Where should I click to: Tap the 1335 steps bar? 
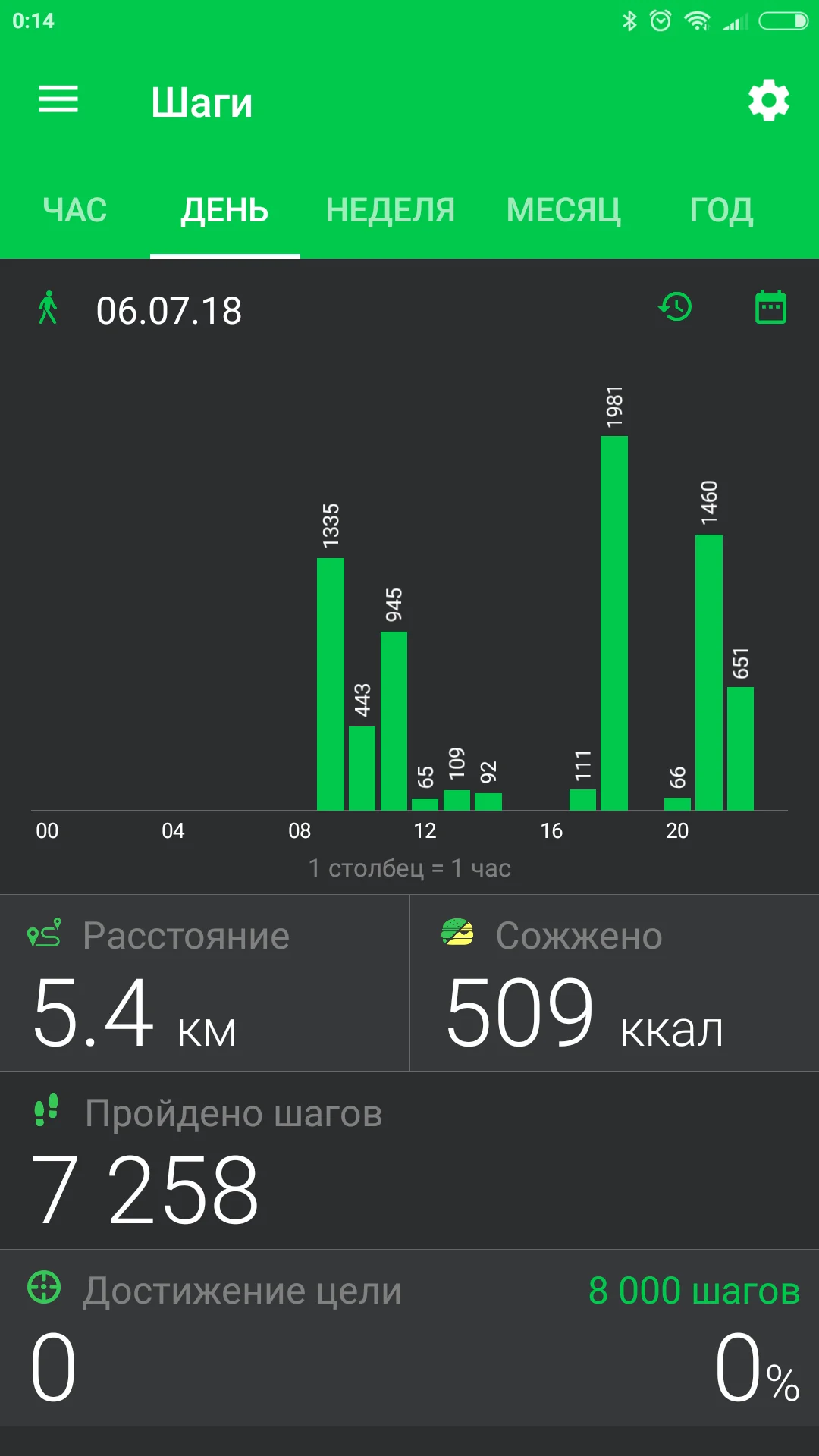coord(330,682)
